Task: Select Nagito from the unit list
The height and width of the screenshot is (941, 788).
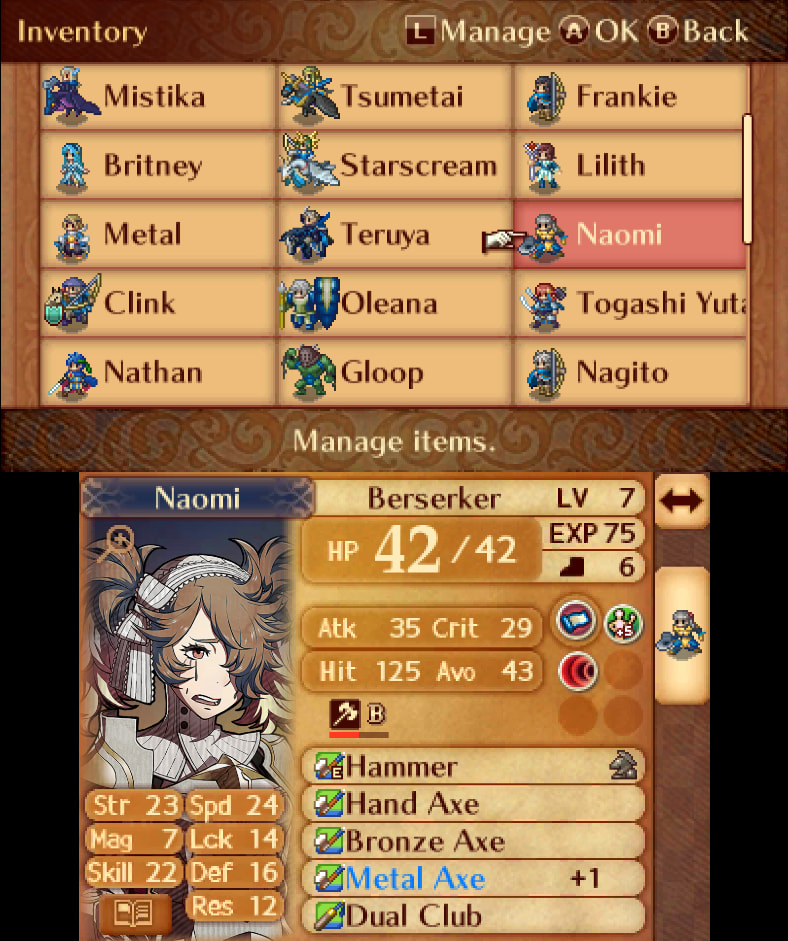Action: 630,372
